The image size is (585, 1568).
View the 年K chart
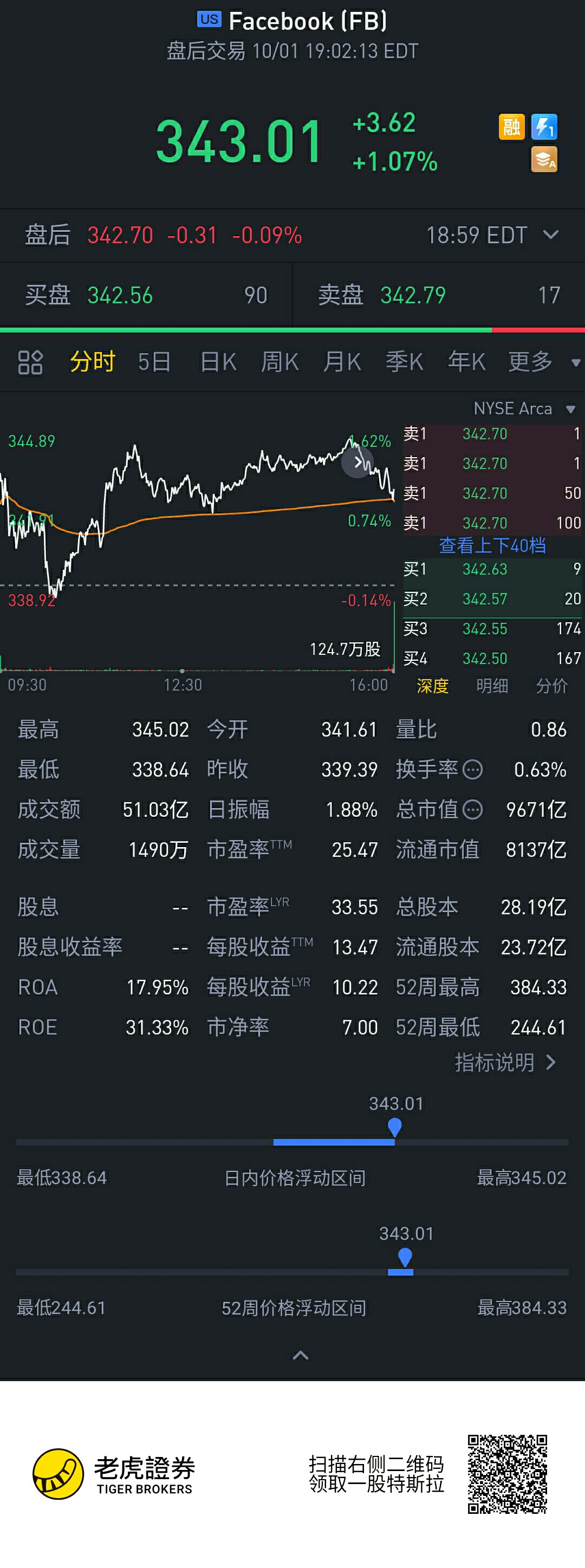point(467,362)
